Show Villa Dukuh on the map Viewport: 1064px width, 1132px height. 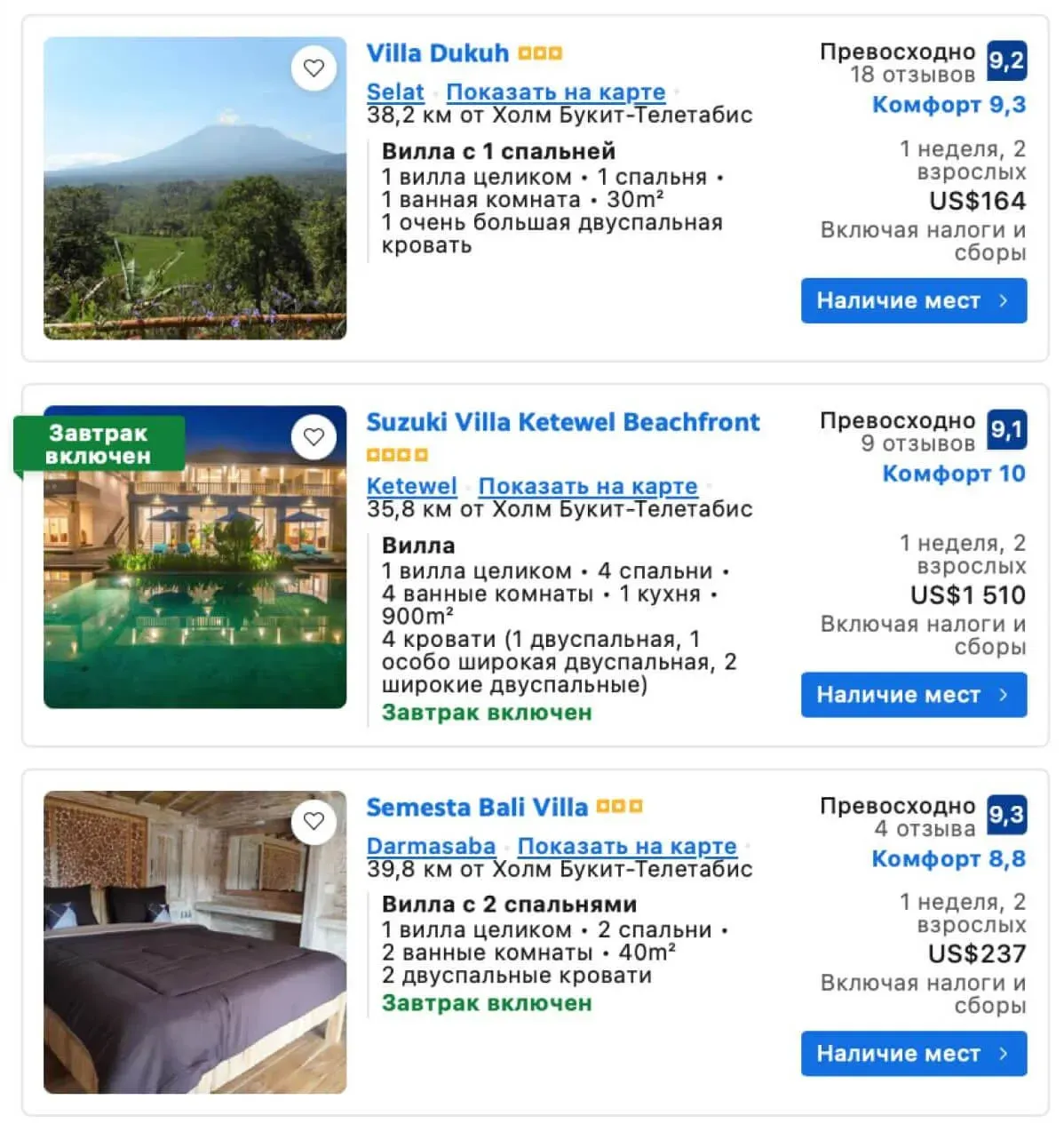555,92
